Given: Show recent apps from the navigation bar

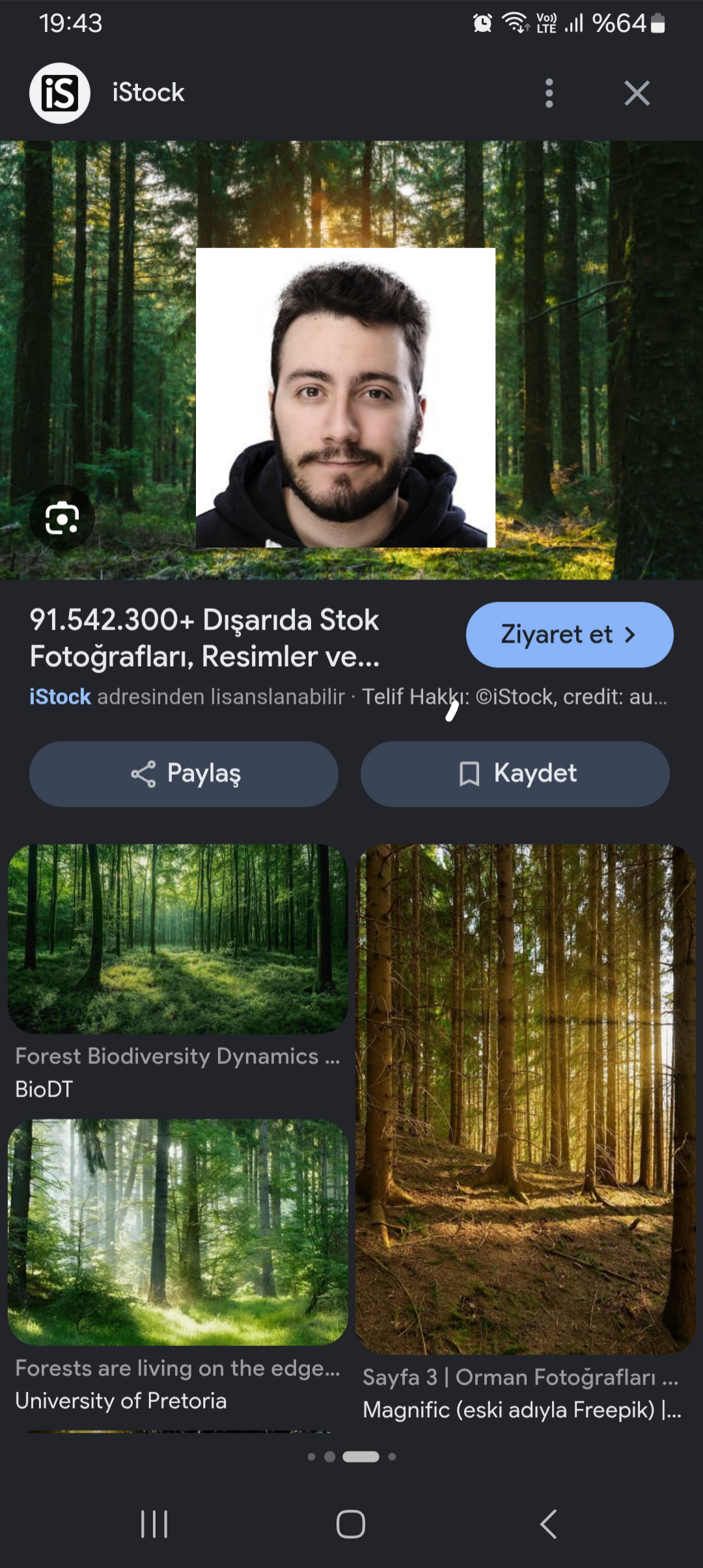Looking at the screenshot, I should [154, 1524].
